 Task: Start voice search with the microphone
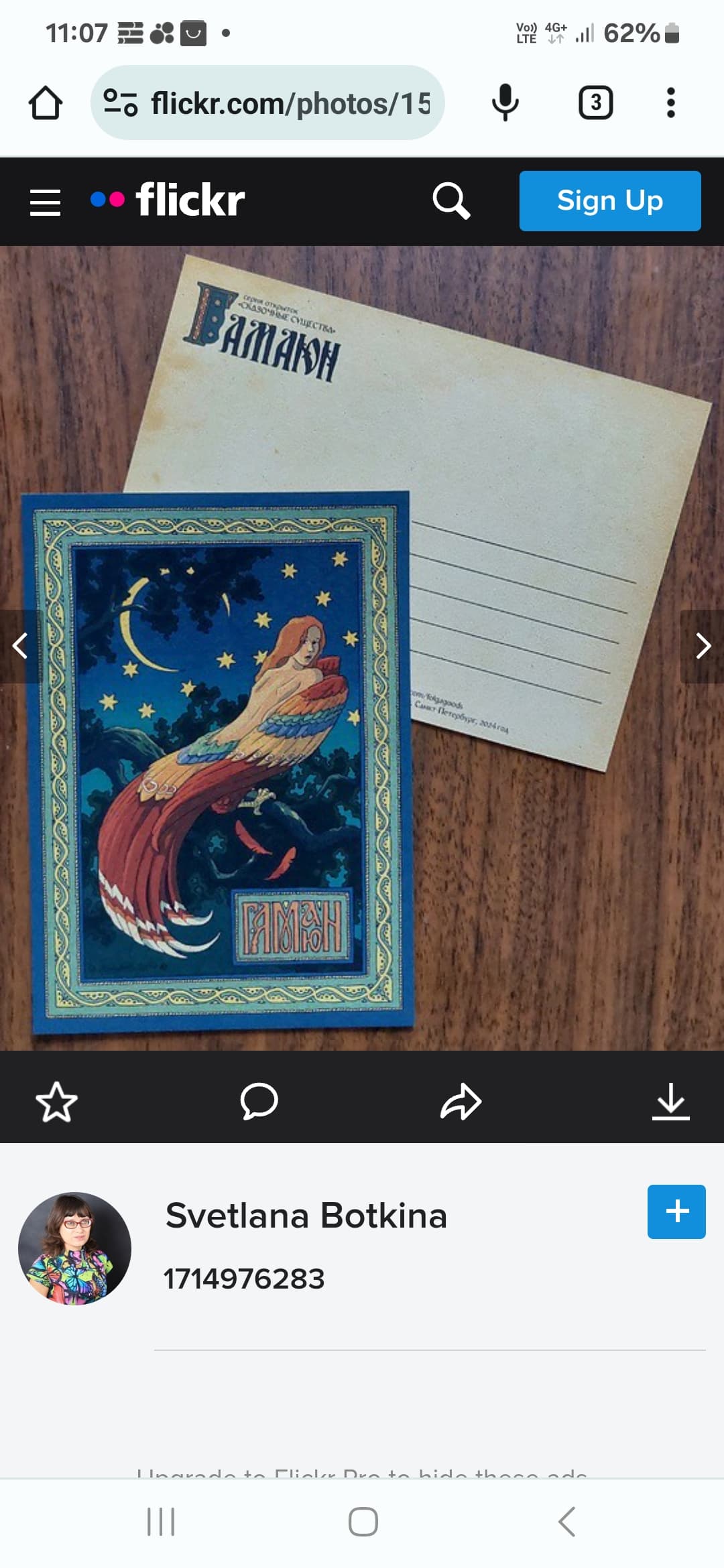505,103
